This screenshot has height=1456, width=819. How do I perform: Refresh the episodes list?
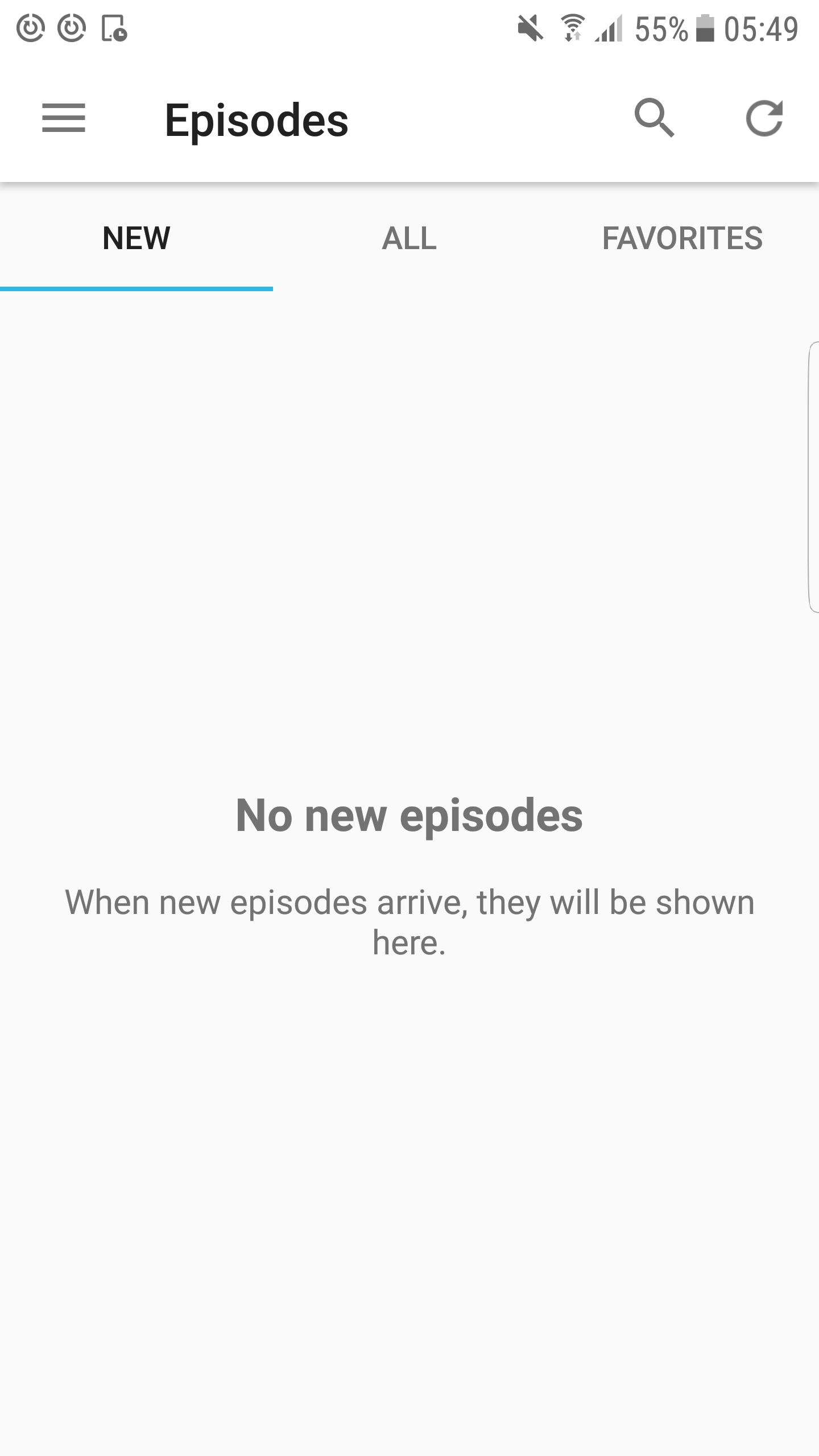(x=764, y=118)
